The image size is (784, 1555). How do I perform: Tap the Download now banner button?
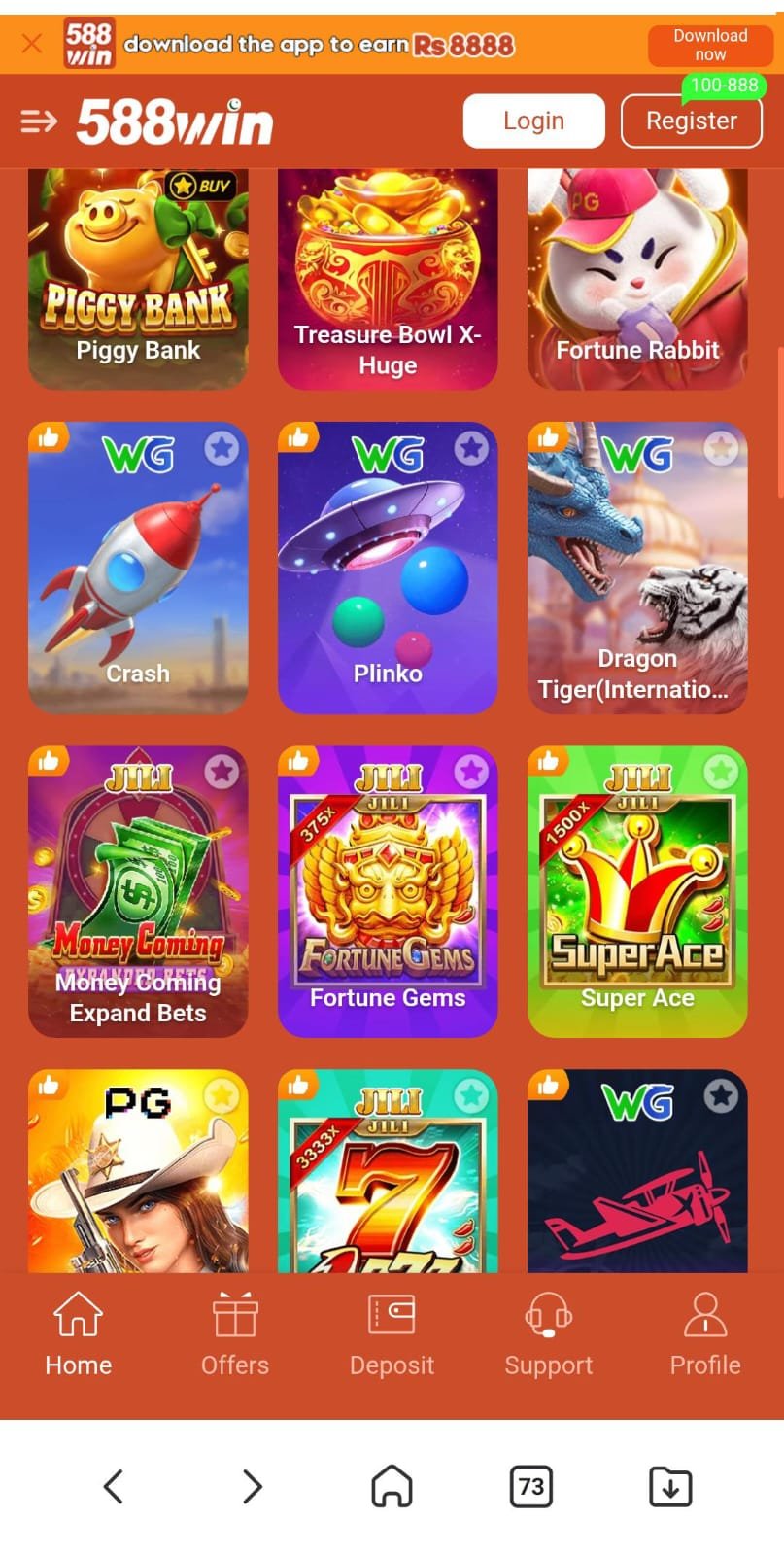(x=710, y=44)
